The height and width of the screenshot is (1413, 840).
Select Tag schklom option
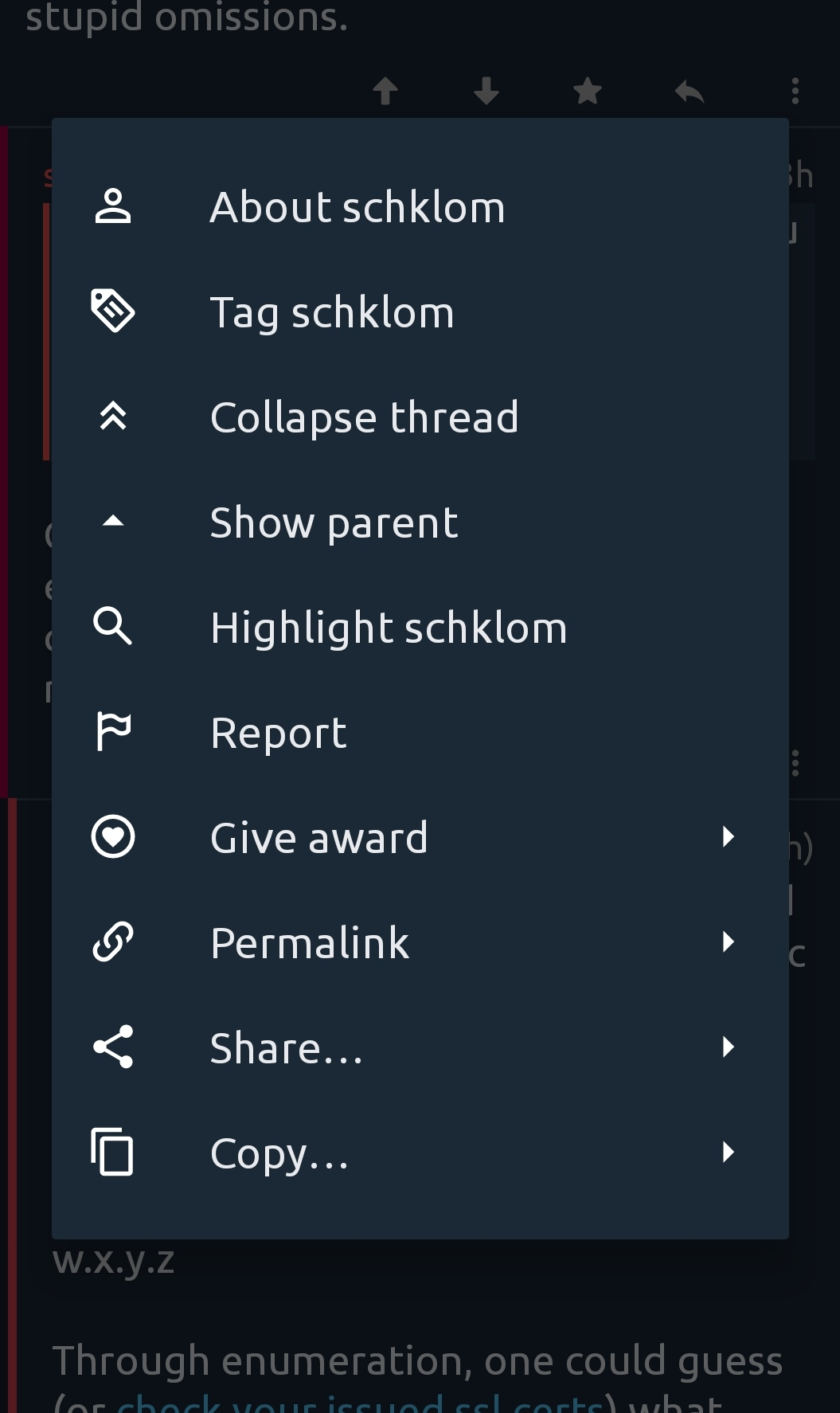coord(331,312)
